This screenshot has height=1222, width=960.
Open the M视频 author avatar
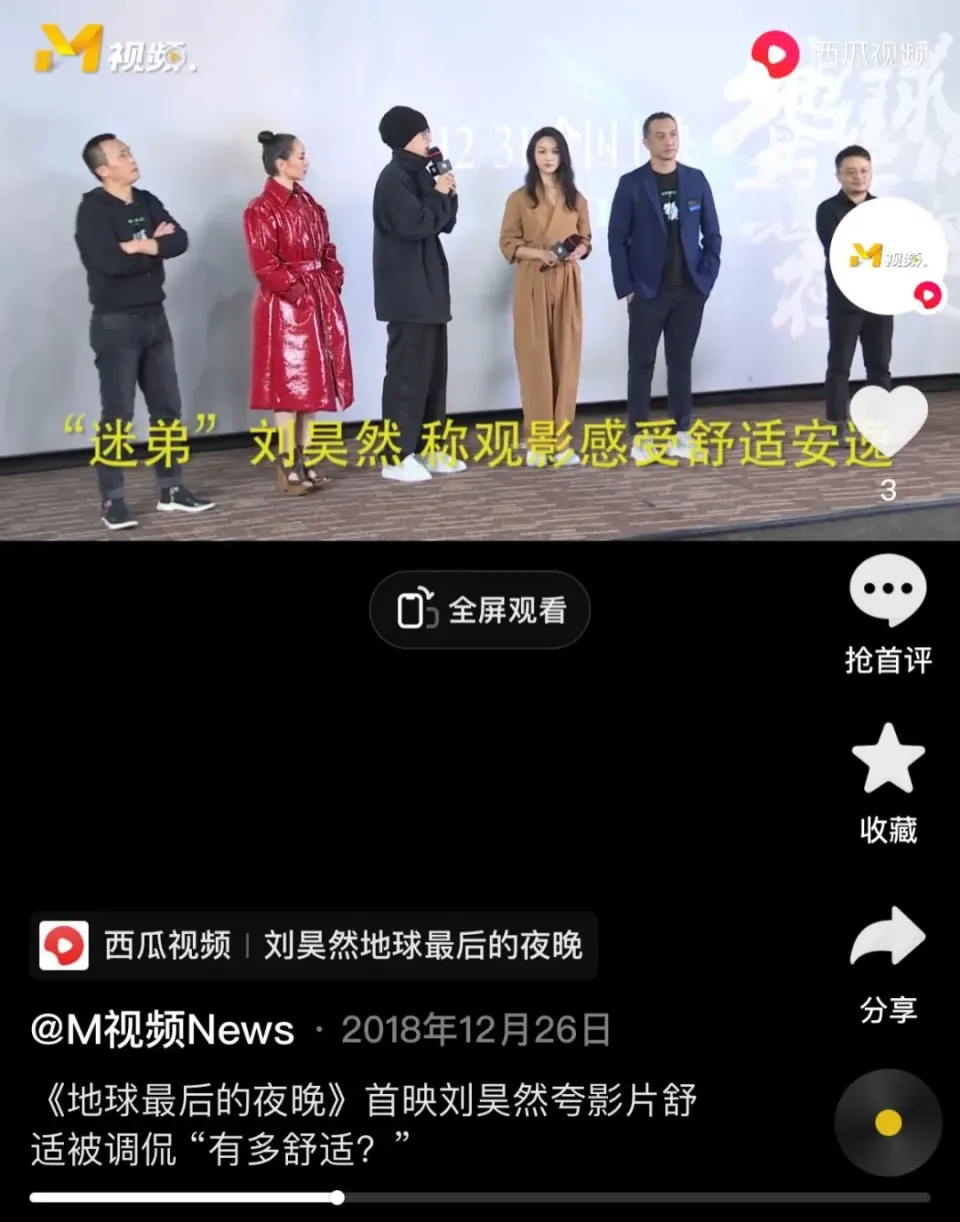click(888, 257)
